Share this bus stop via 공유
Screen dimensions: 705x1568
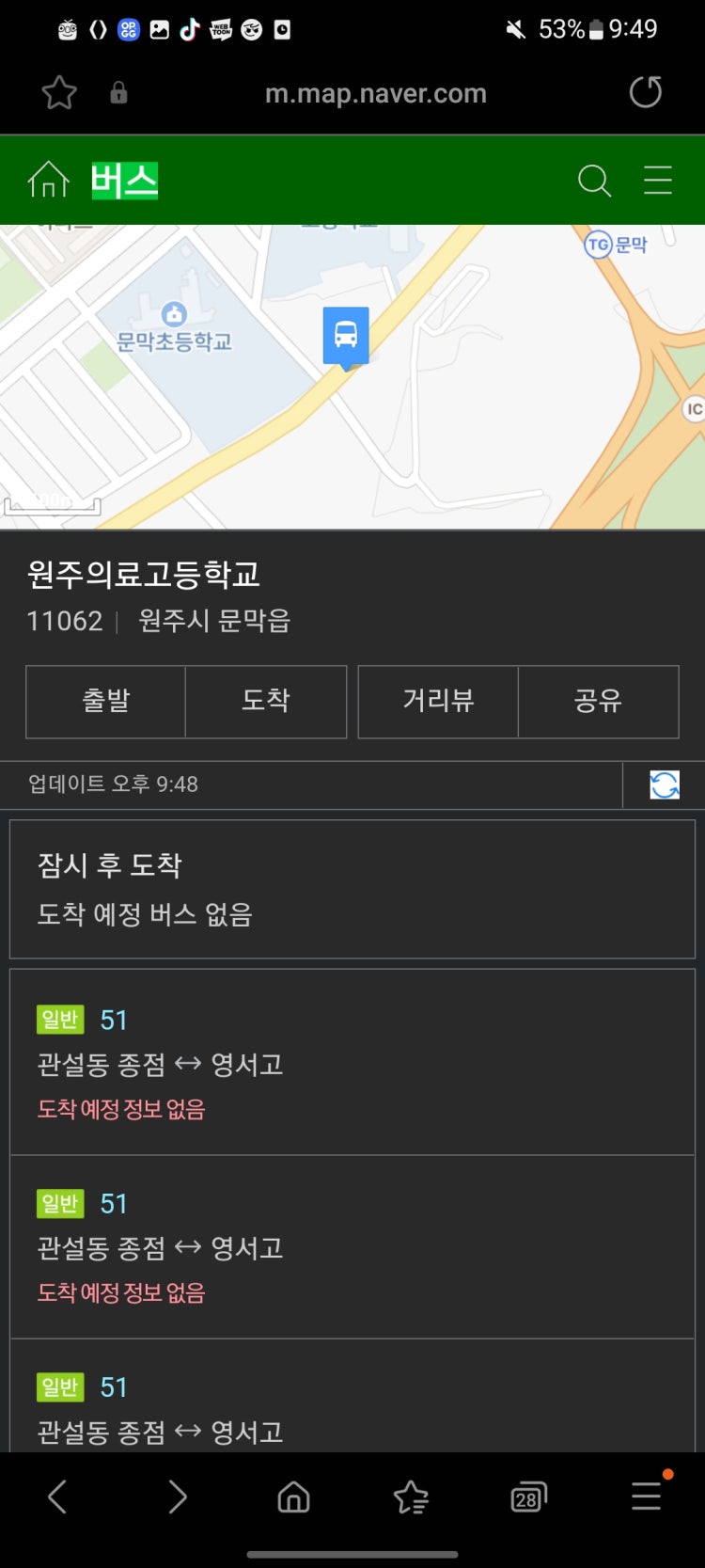tap(598, 701)
